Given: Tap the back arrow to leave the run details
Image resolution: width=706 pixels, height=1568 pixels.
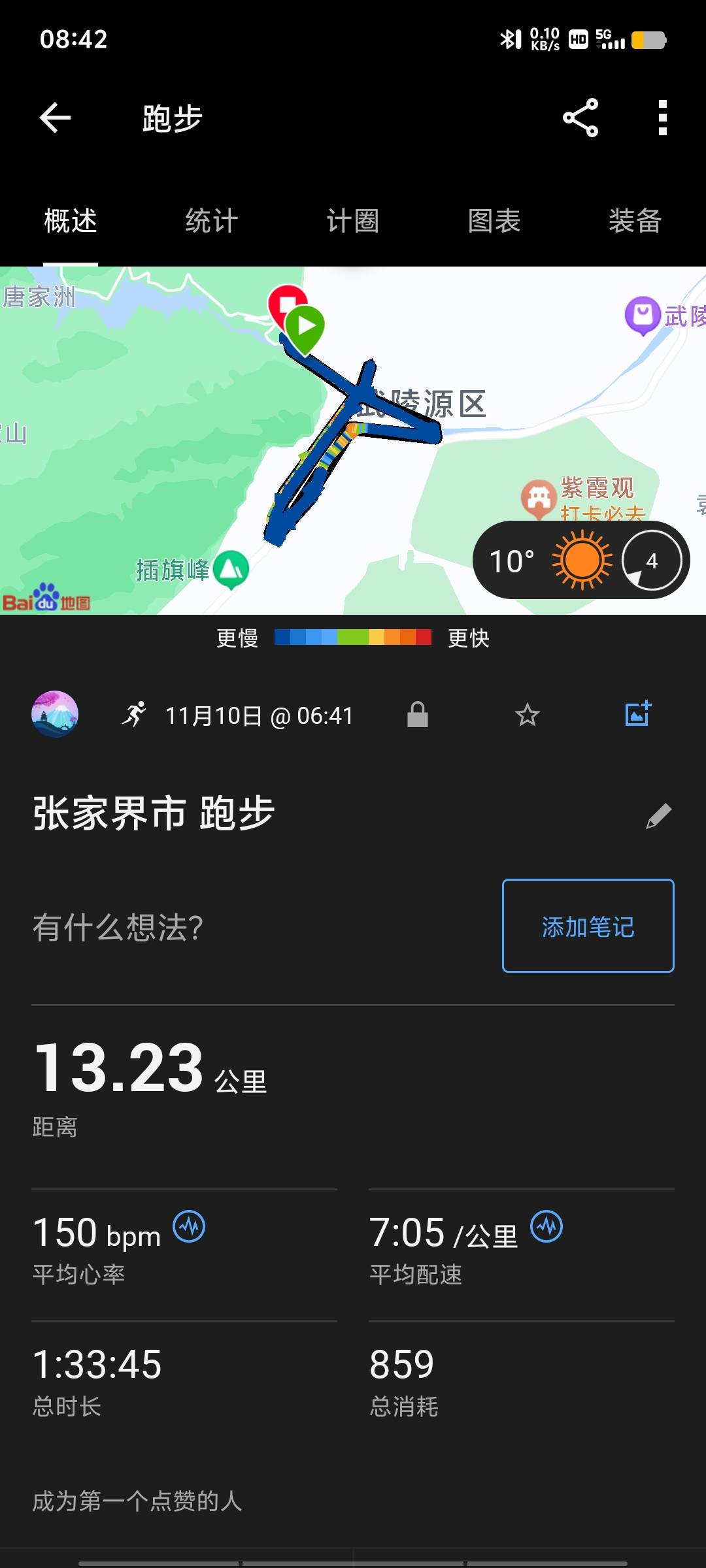Looking at the screenshot, I should pyautogui.click(x=55, y=119).
